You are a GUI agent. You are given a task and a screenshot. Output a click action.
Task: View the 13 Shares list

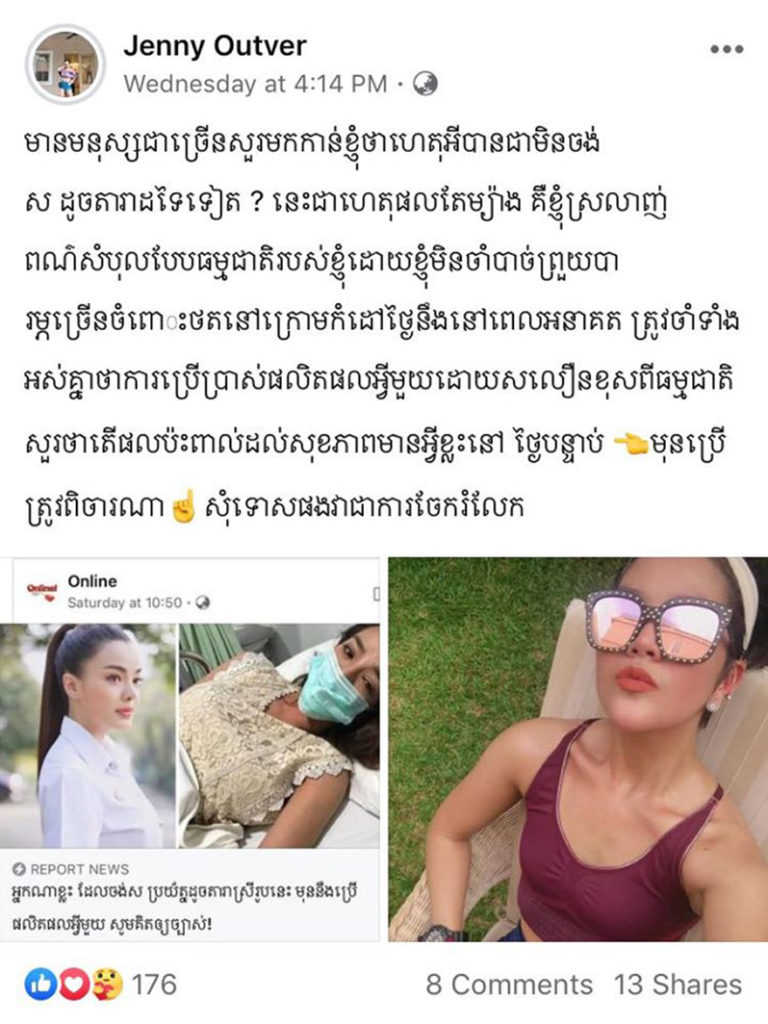(678, 984)
